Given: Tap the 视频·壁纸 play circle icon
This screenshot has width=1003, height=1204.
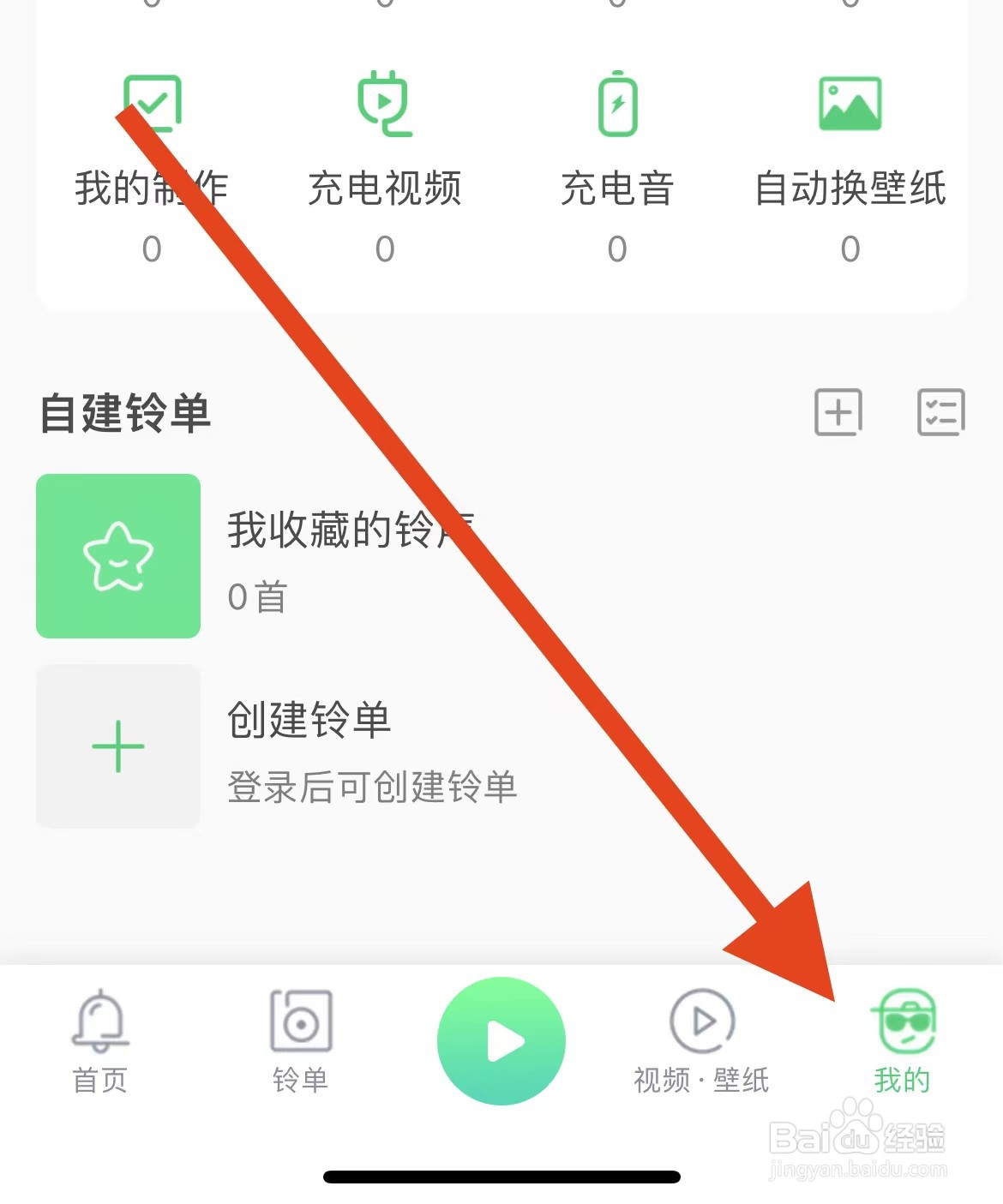Looking at the screenshot, I should point(701,1022).
